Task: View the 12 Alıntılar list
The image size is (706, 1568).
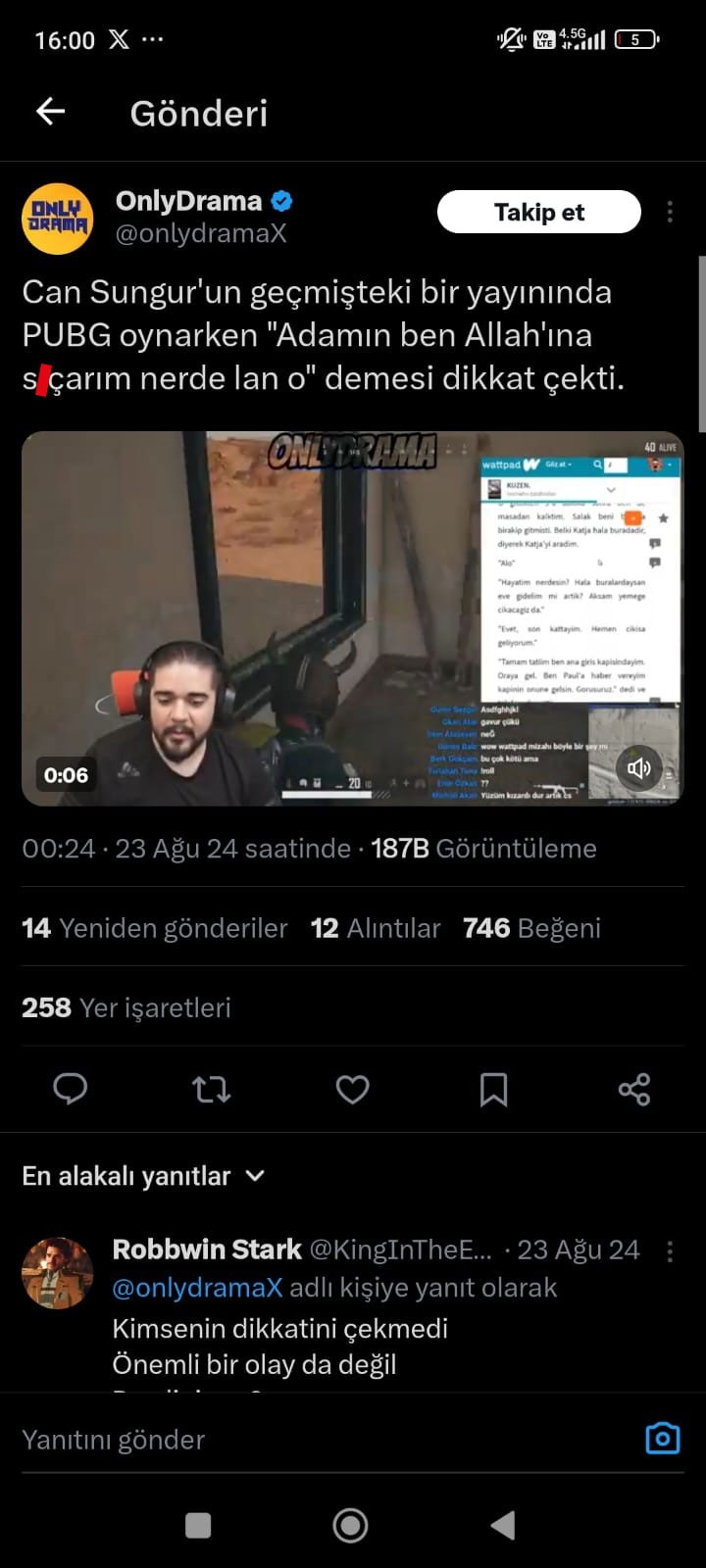Action: pyautogui.click(x=375, y=928)
